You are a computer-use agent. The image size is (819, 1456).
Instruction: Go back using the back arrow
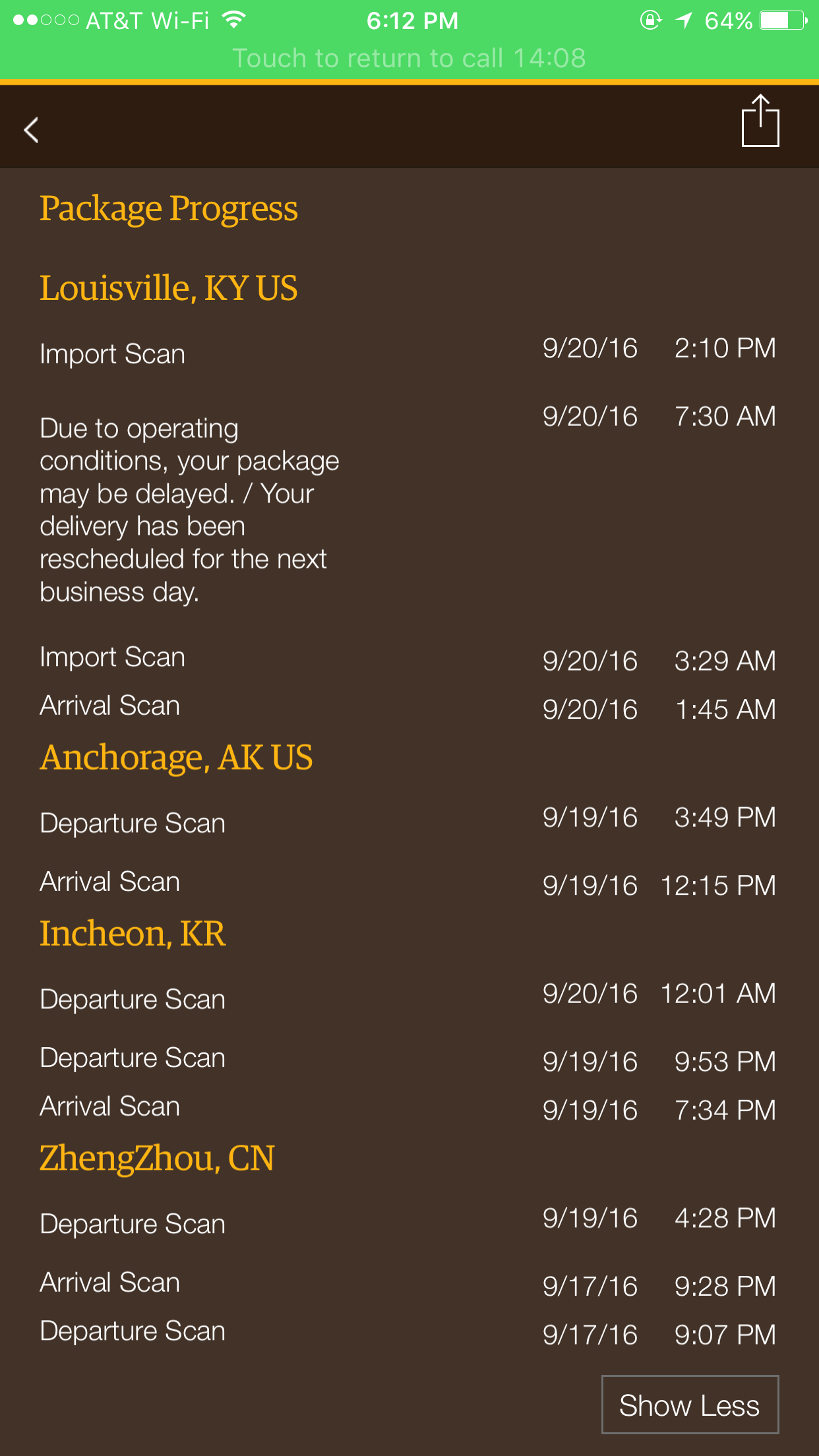coord(31,129)
